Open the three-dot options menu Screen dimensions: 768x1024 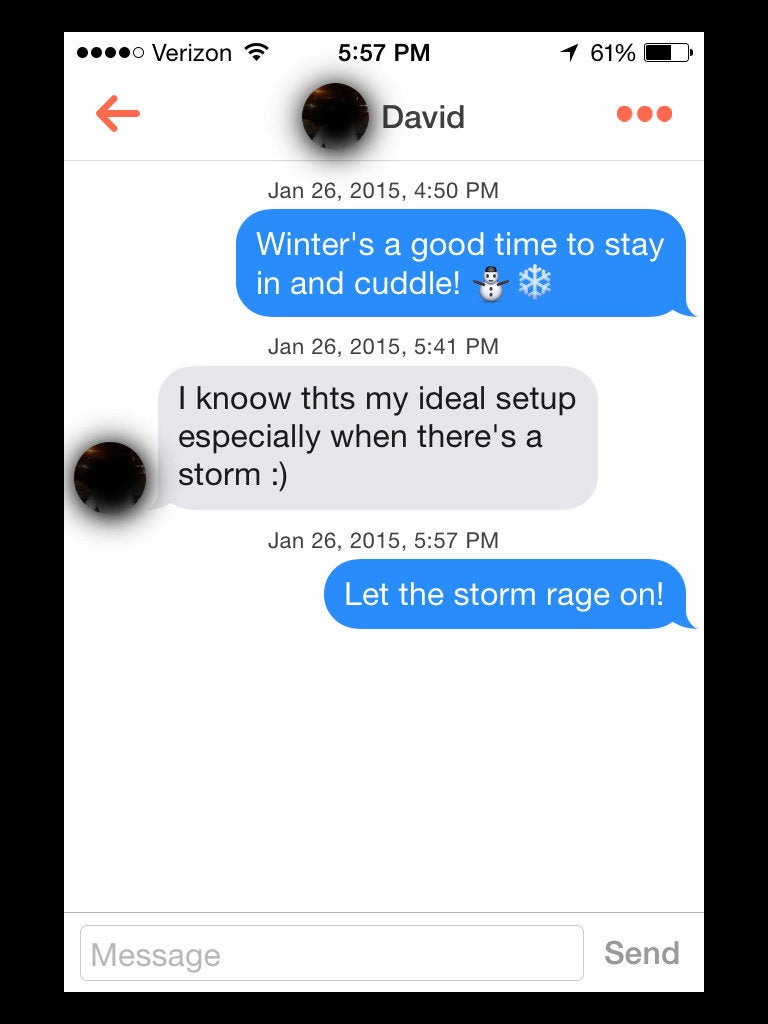tap(644, 114)
